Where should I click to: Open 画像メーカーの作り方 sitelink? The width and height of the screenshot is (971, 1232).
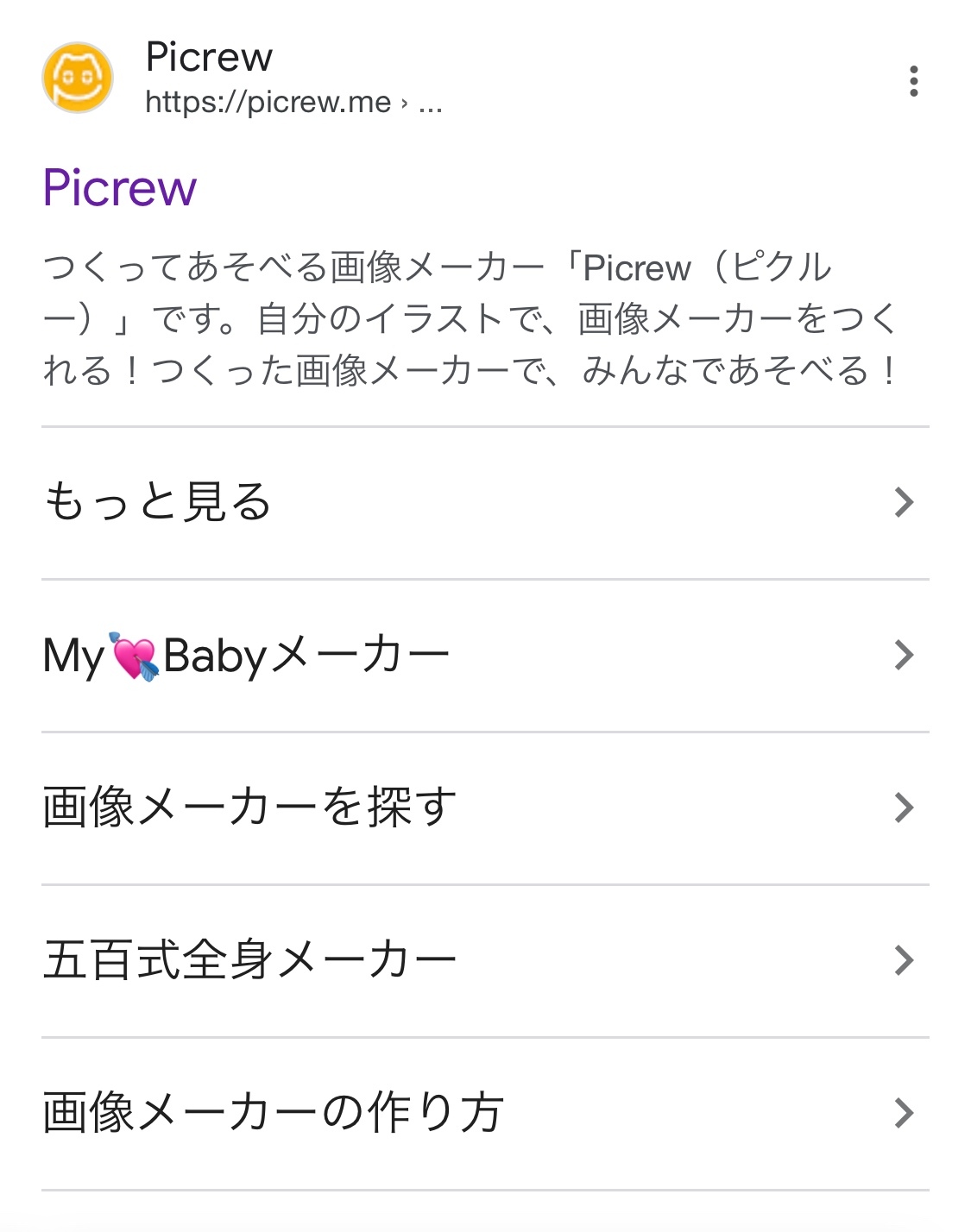point(485,1113)
